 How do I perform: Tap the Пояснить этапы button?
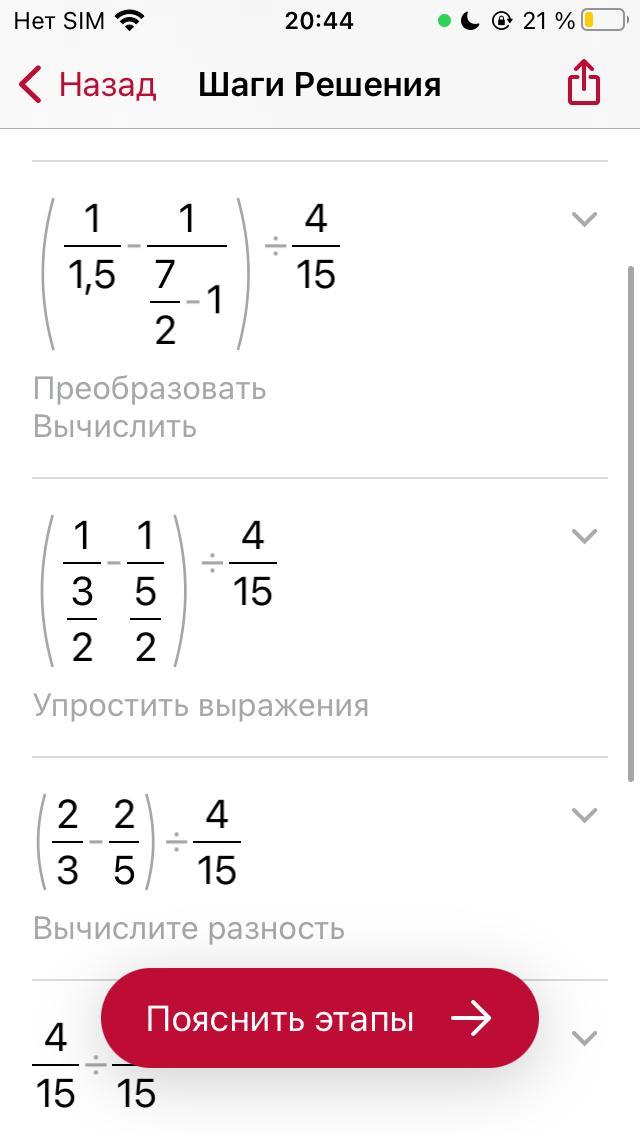coord(320,1019)
